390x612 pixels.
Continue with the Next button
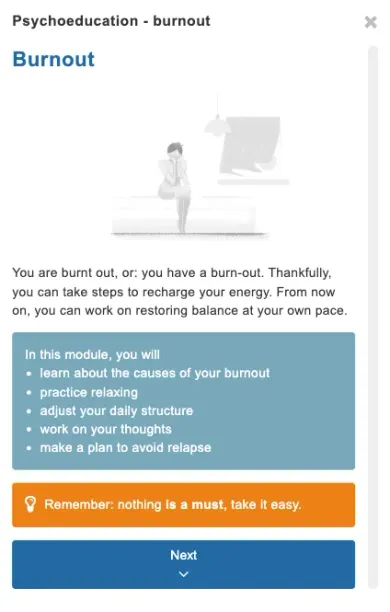(x=183, y=564)
